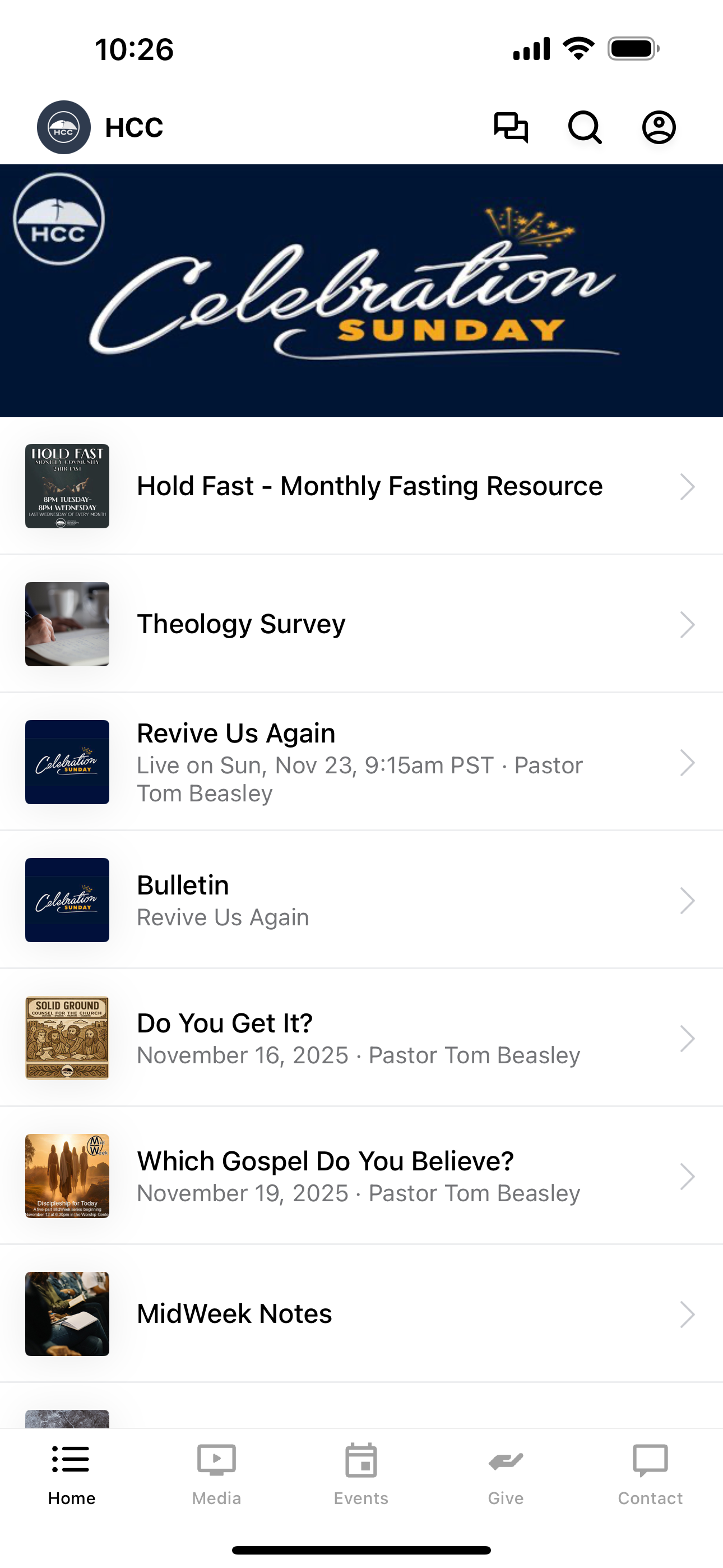723x1568 pixels.
Task: Expand the Bulletin item chevron
Action: (688, 900)
